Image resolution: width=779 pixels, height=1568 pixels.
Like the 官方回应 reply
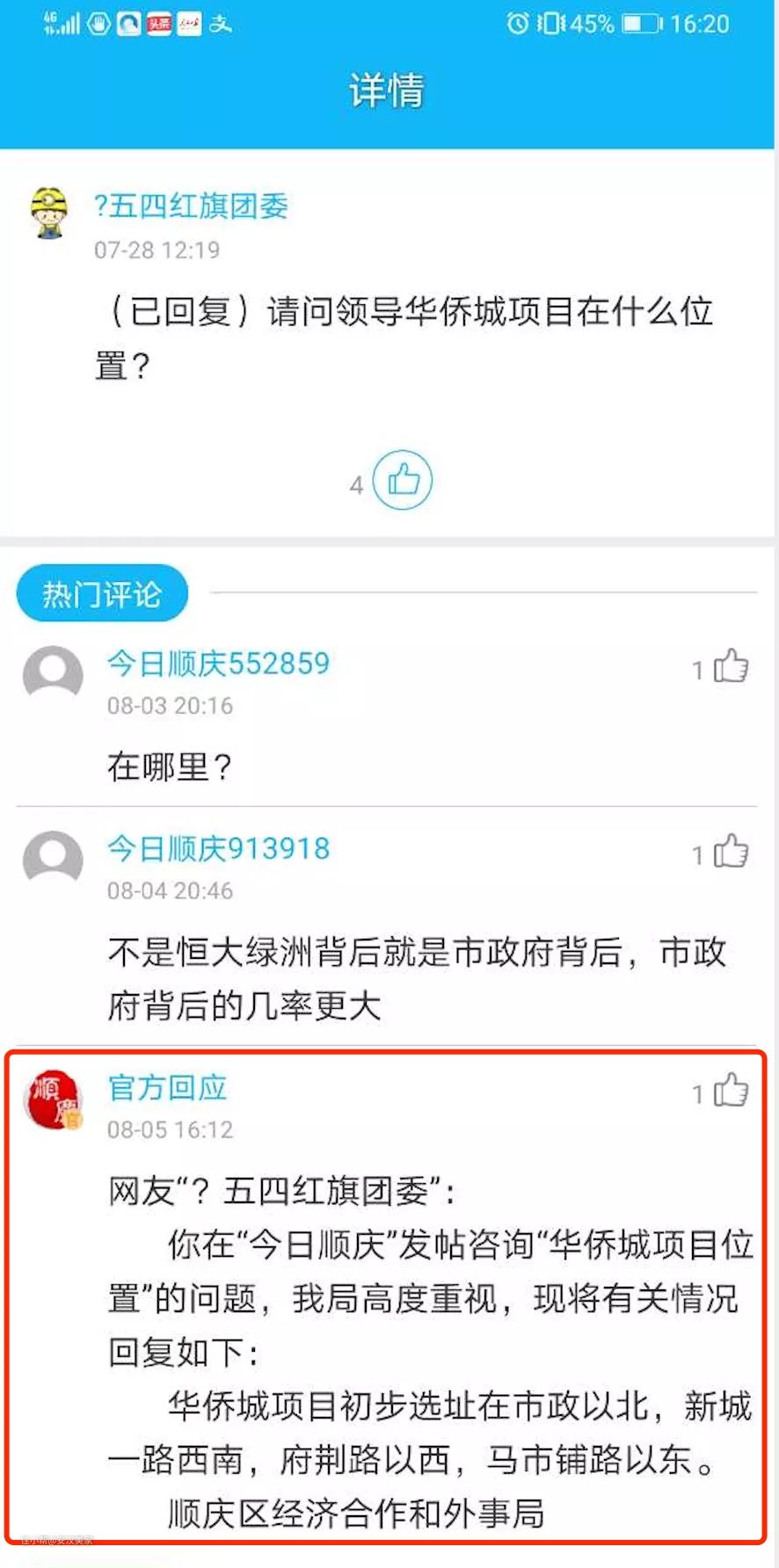coord(731,1091)
